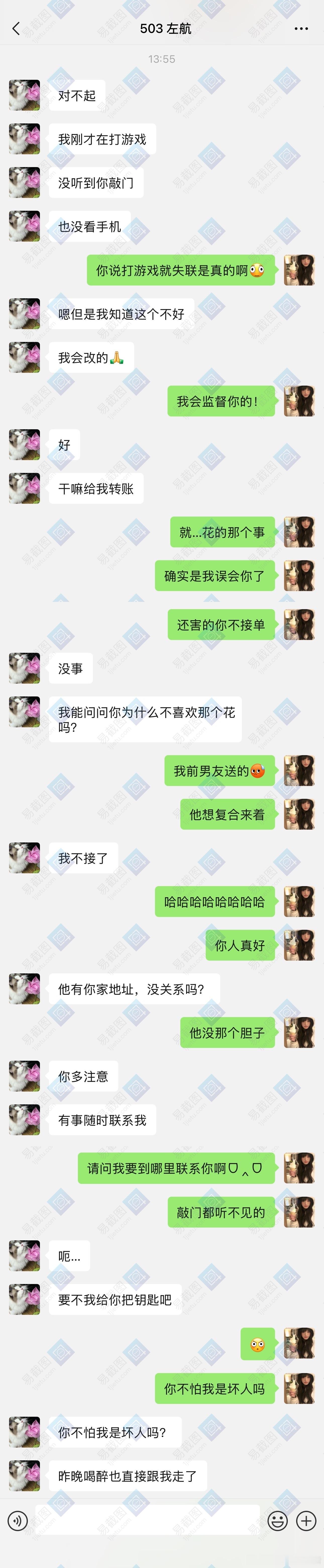Open the three-dot chat options menu
324x1568 pixels.
click(x=301, y=29)
